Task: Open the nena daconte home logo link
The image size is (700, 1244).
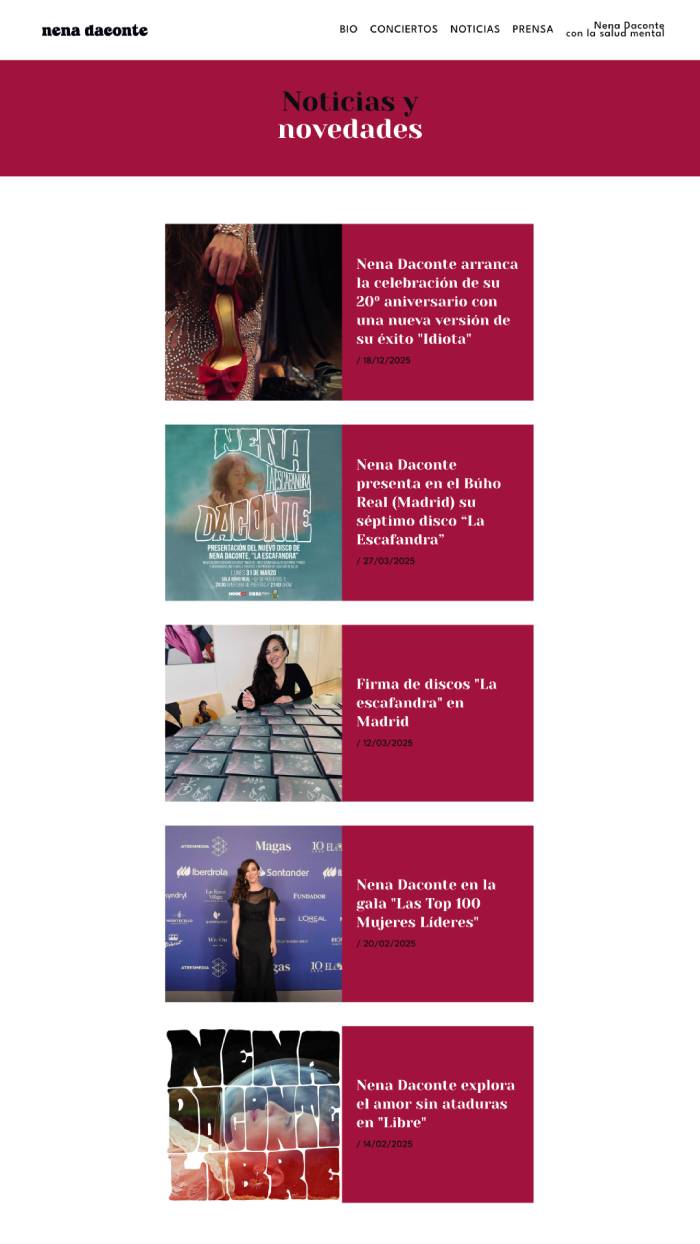Action: coord(94,30)
